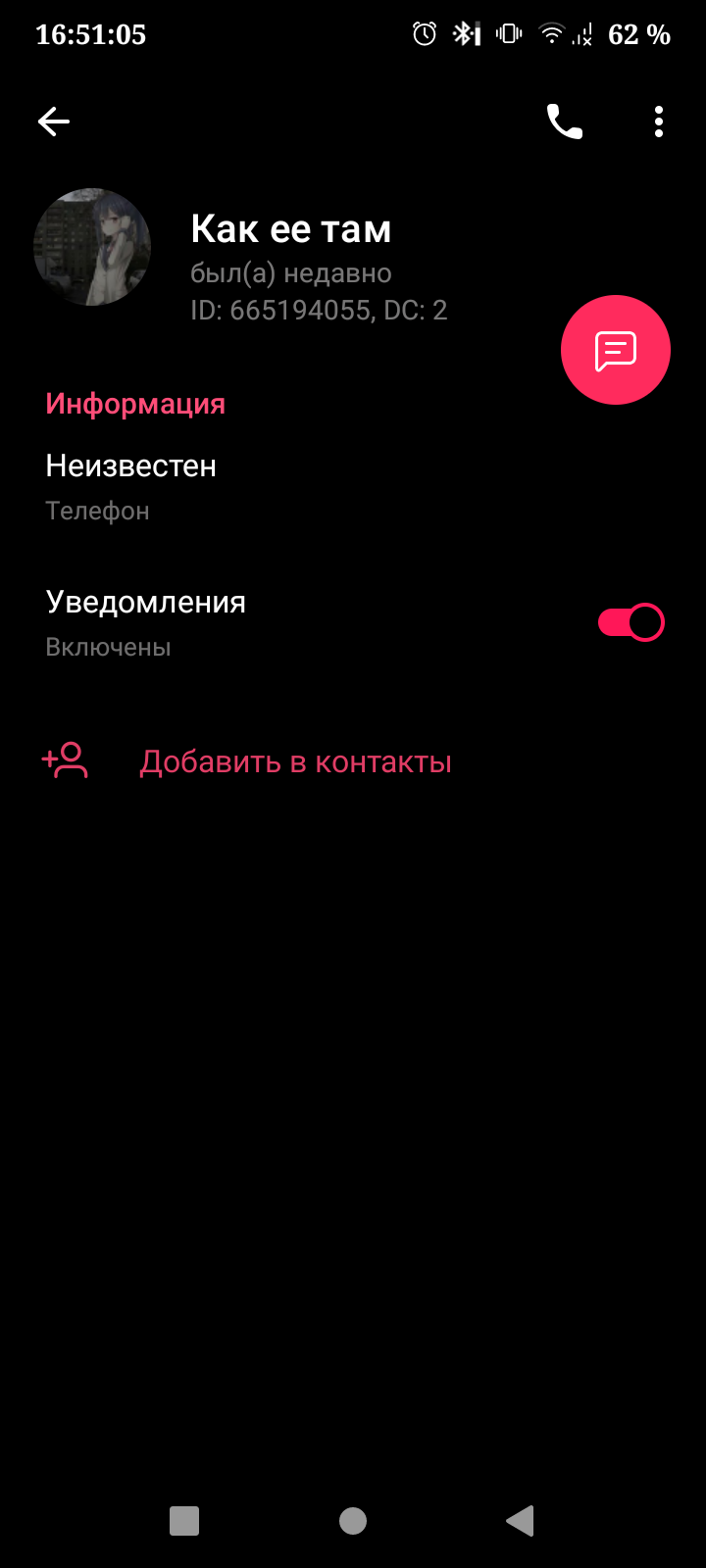This screenshot has height=1568, width=706.
Task: Toggle off the Уведомления switch
Action: (x=631, y=622)
